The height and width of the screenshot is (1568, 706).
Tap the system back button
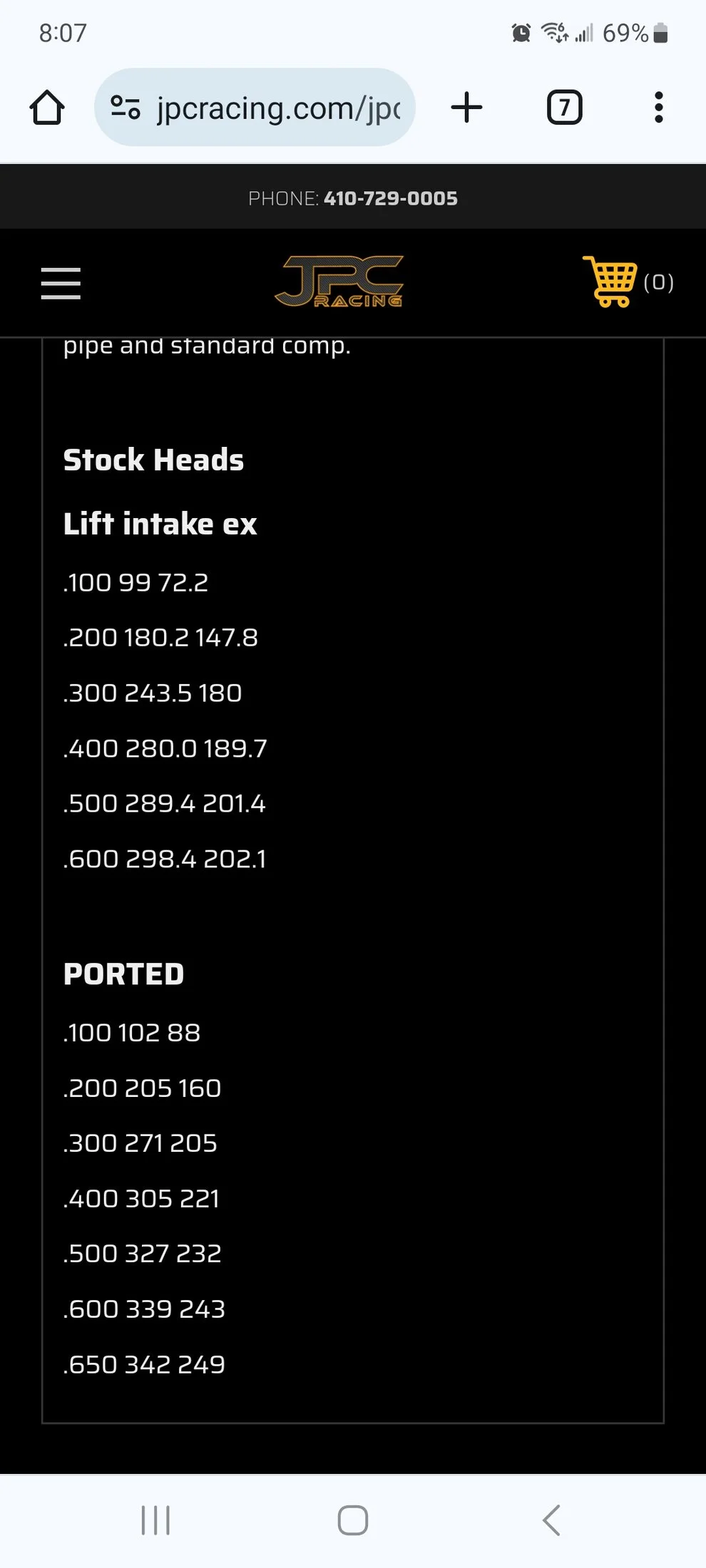click(x=551, y=1520)
